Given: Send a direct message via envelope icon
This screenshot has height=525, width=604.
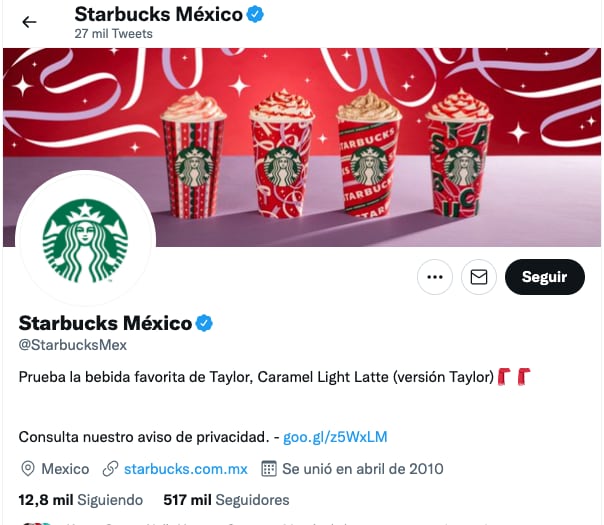Looking at the screenshot, I should pos(478,277).
